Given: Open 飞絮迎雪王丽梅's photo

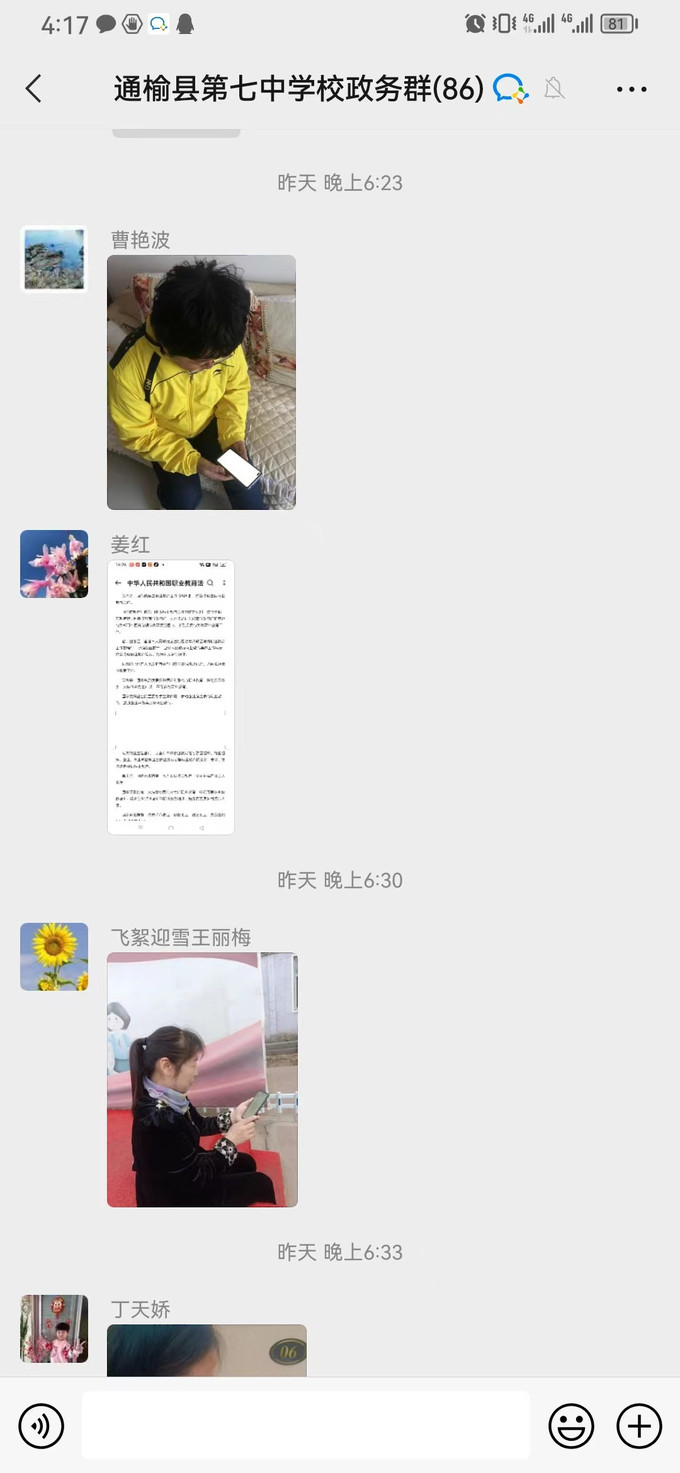Looking at the screenshot, I should 202,1079.
